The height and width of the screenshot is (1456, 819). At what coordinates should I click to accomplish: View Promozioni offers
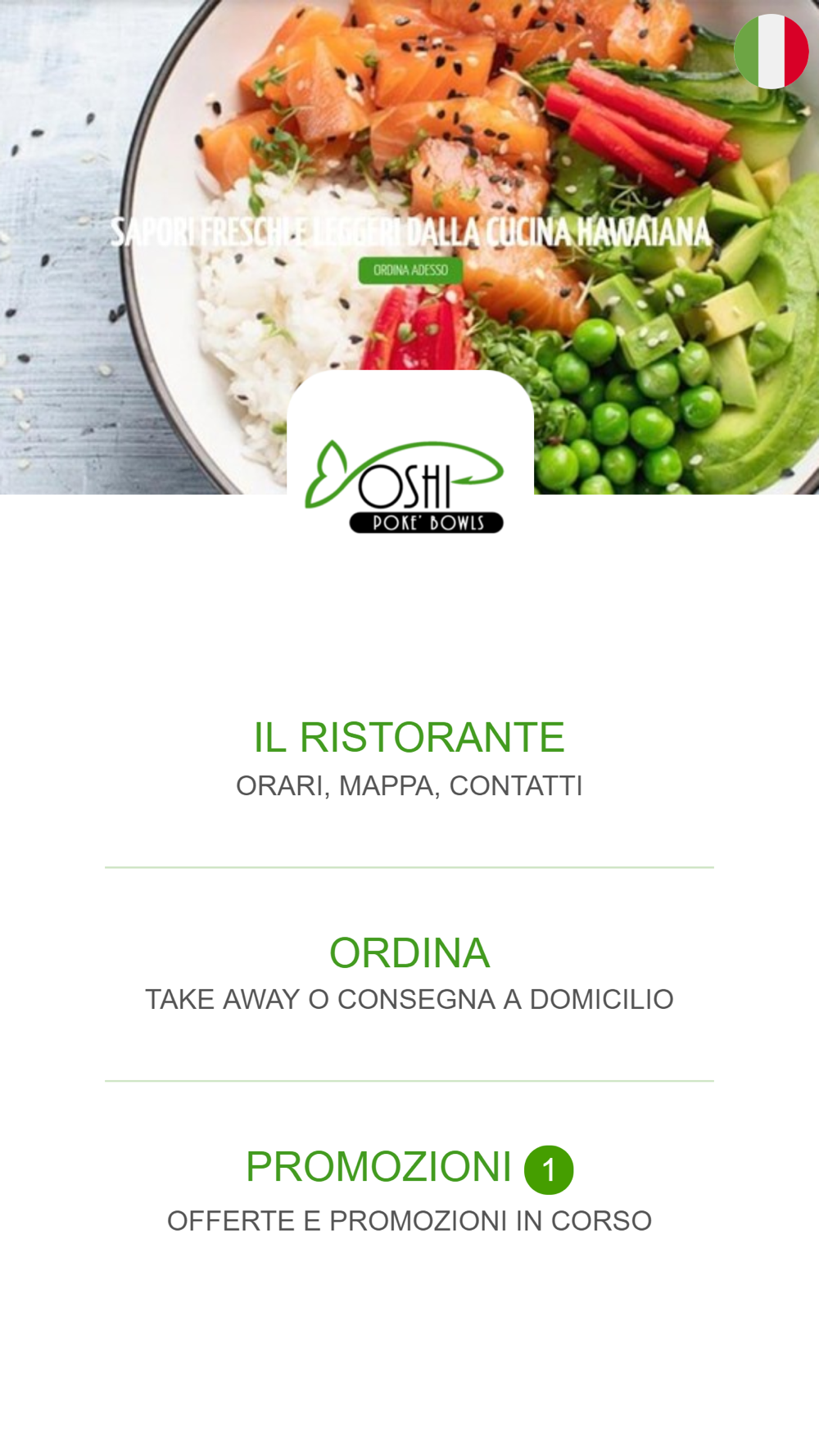409,1190
